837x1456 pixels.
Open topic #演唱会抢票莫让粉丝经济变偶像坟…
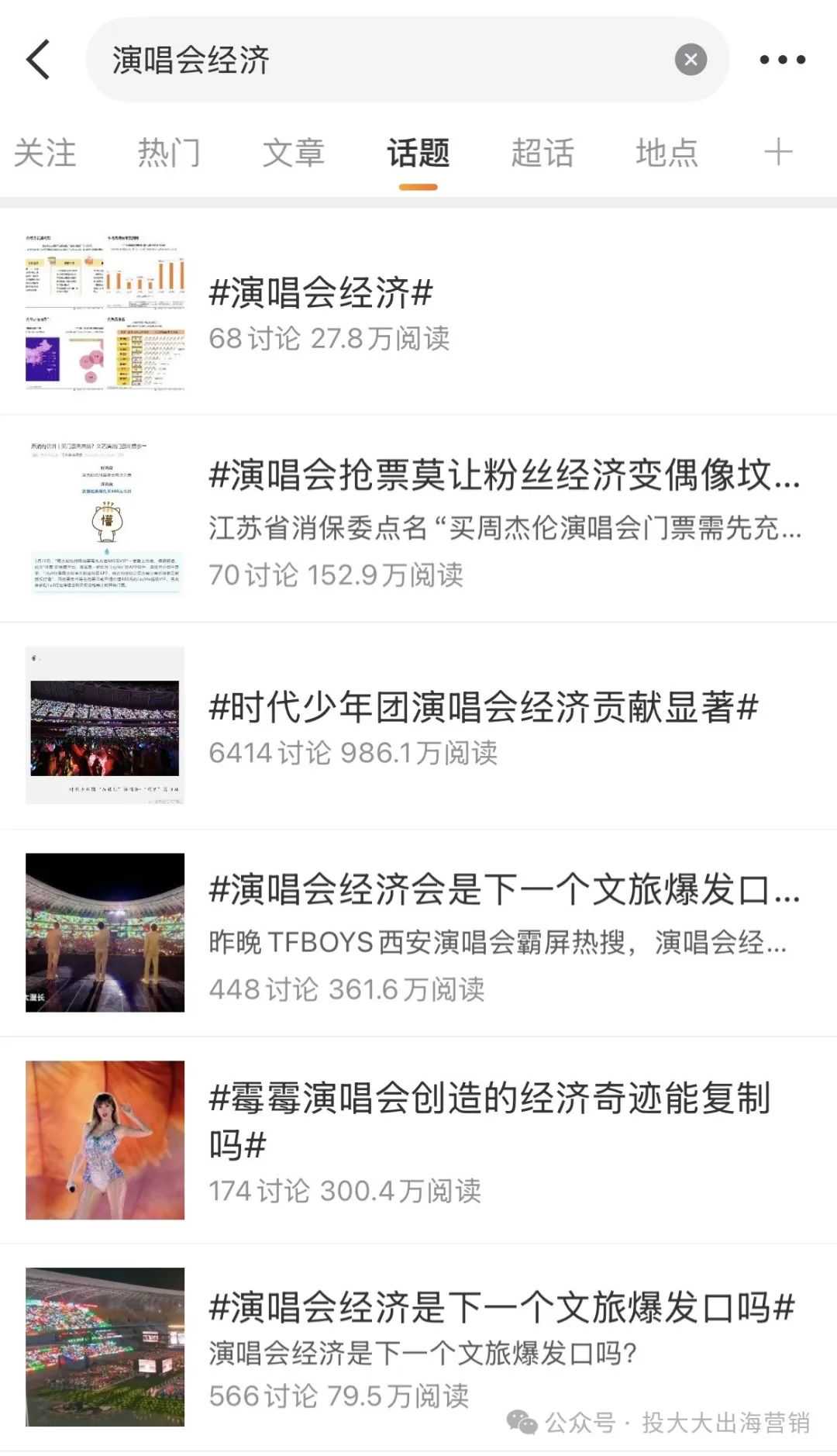[504, 474]
